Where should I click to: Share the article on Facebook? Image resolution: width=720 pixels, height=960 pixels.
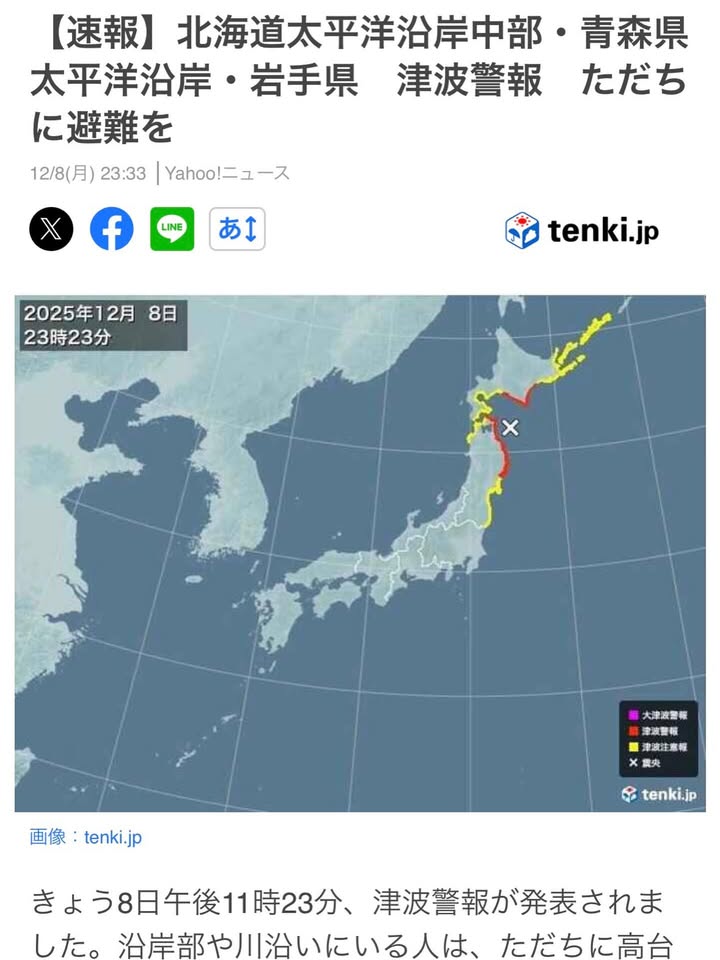click(112, 229)
